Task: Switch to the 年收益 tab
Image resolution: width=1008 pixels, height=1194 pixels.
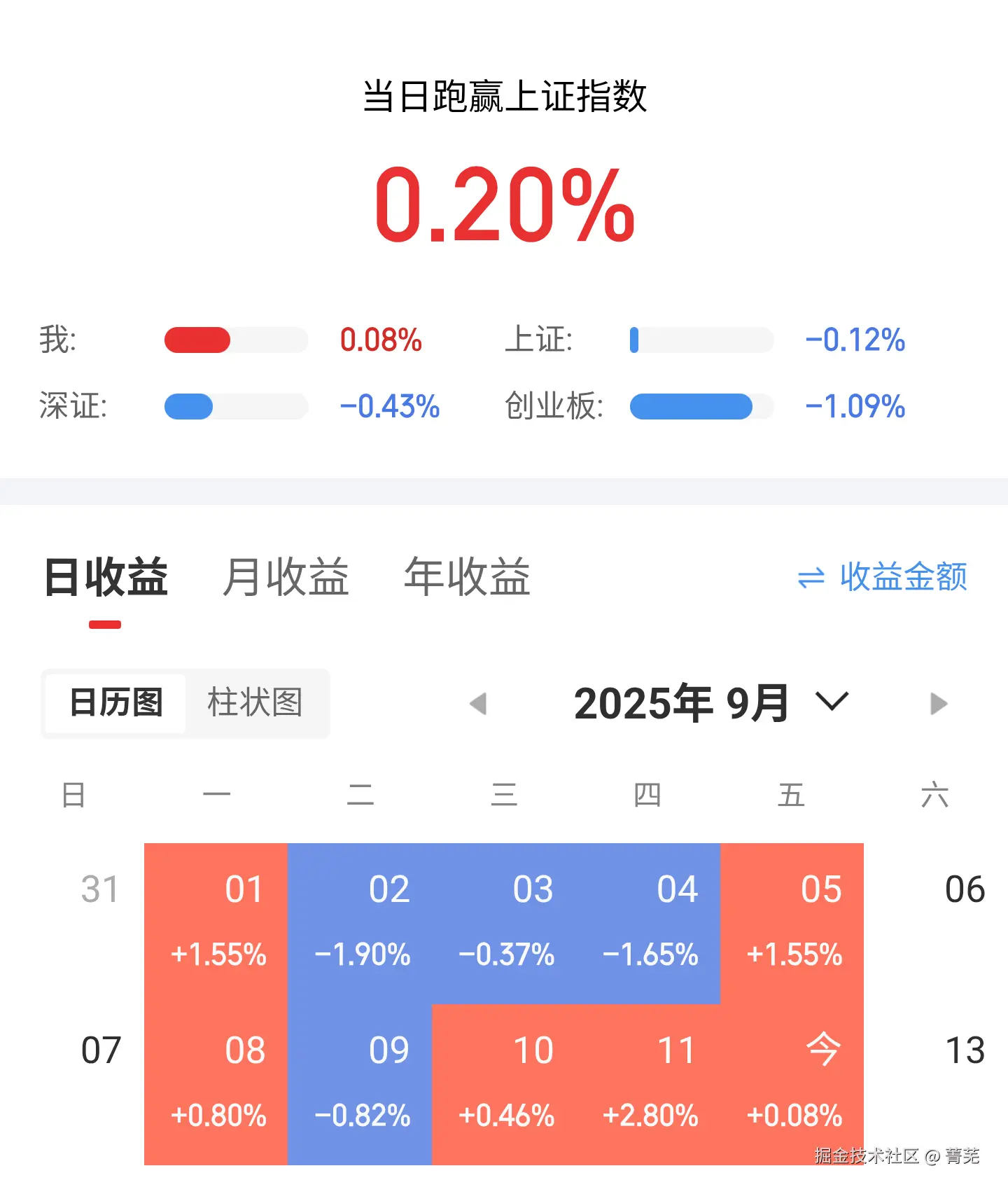Action: (x=467, y=577)
